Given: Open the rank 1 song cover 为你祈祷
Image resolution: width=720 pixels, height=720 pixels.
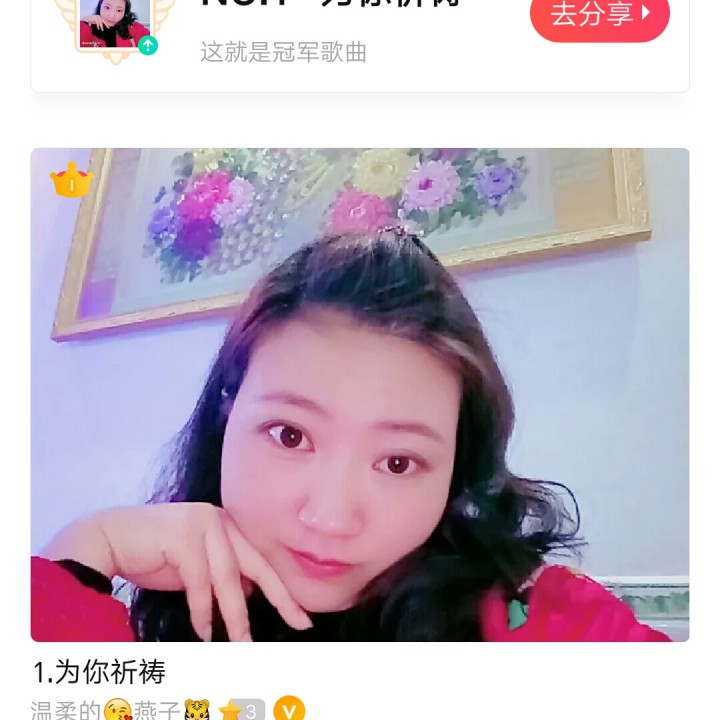Looking at the screenshot, I should pyautogui.click(x=360, y=394).
